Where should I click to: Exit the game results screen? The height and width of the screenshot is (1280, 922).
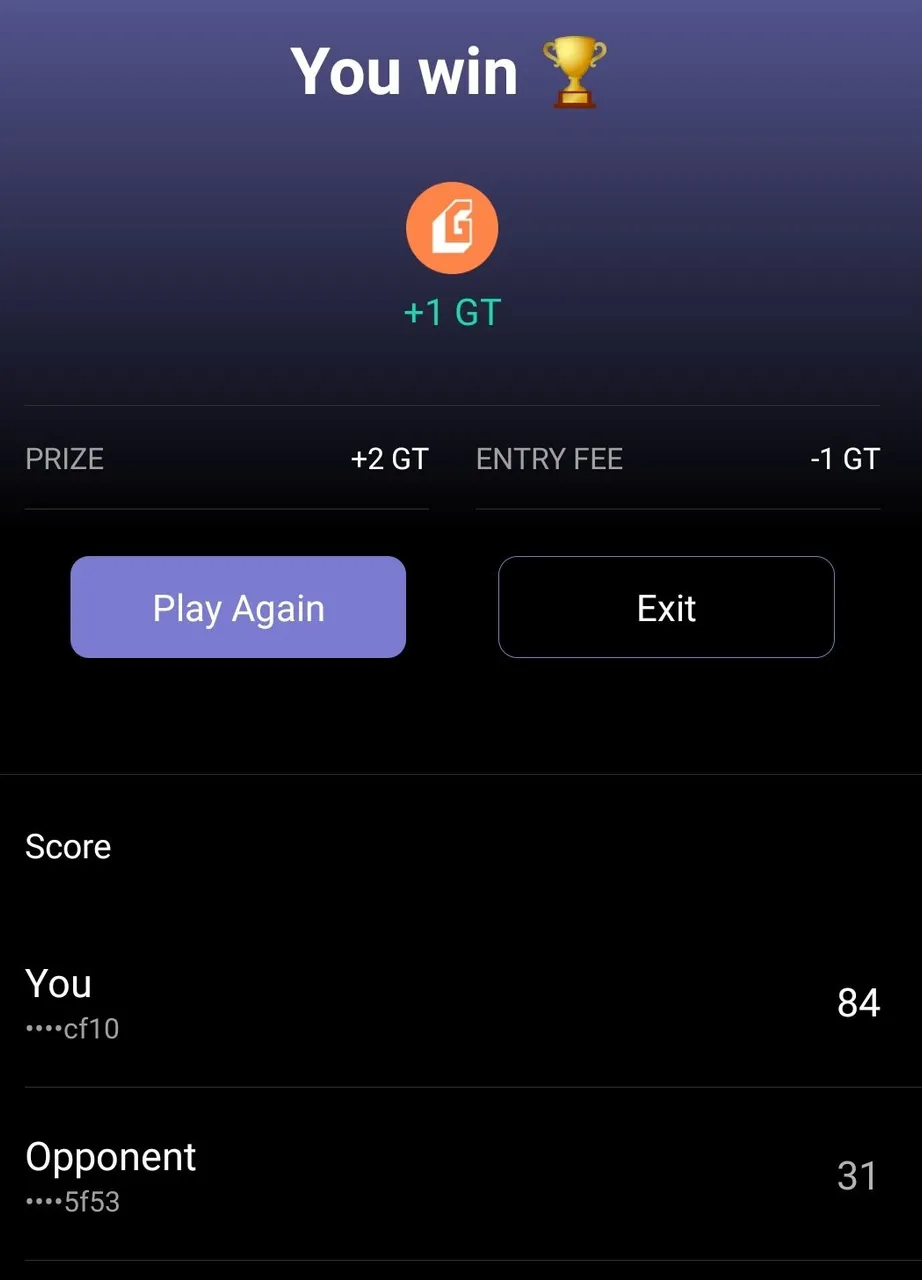[666, 607]
